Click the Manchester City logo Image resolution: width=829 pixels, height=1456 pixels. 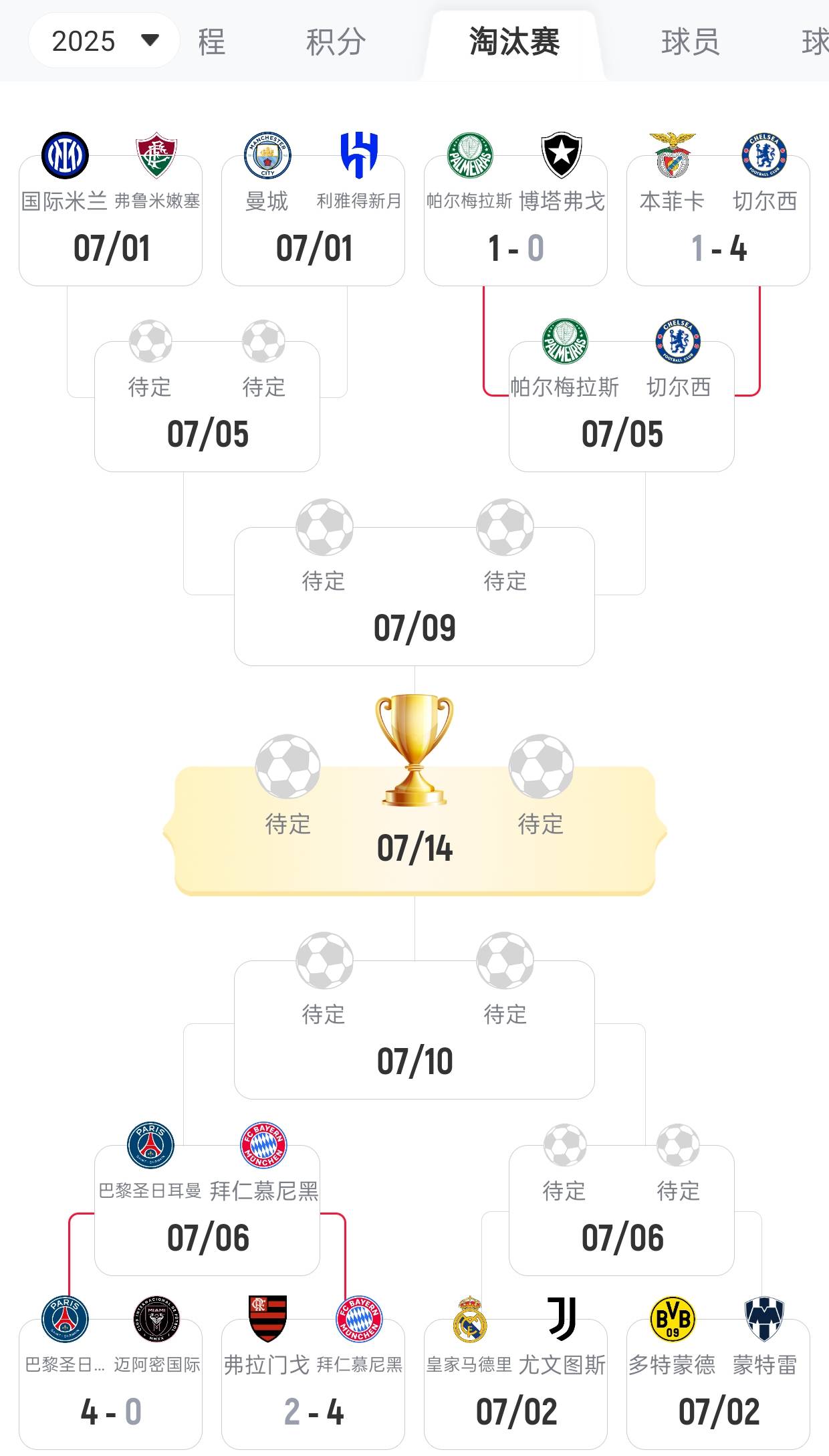click(267, 154)
